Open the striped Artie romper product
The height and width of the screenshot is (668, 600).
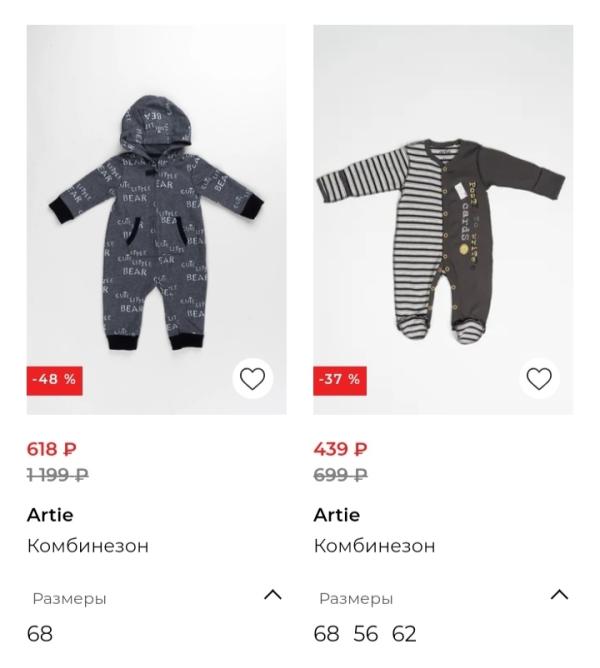442,220
